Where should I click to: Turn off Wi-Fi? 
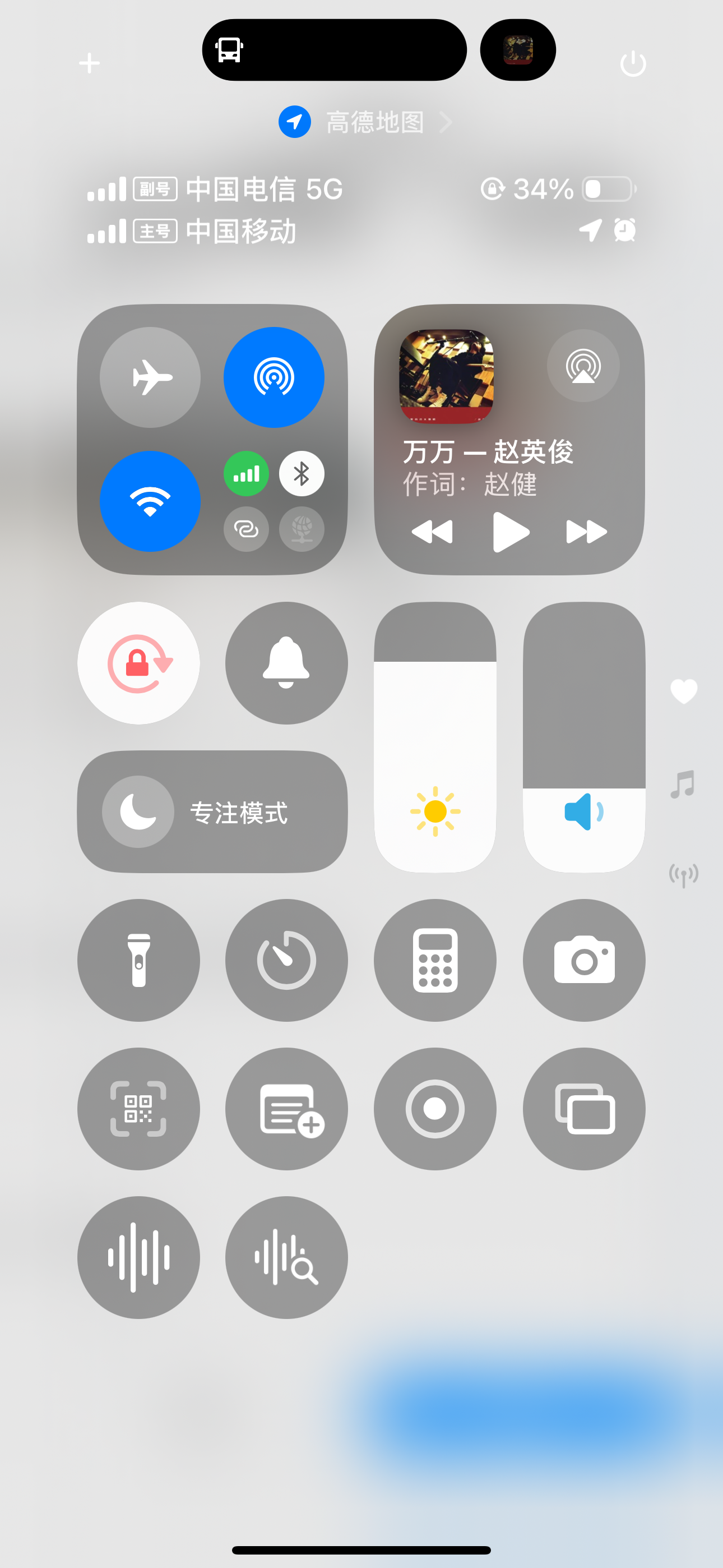pyautogui.click(x=150, y=501)
